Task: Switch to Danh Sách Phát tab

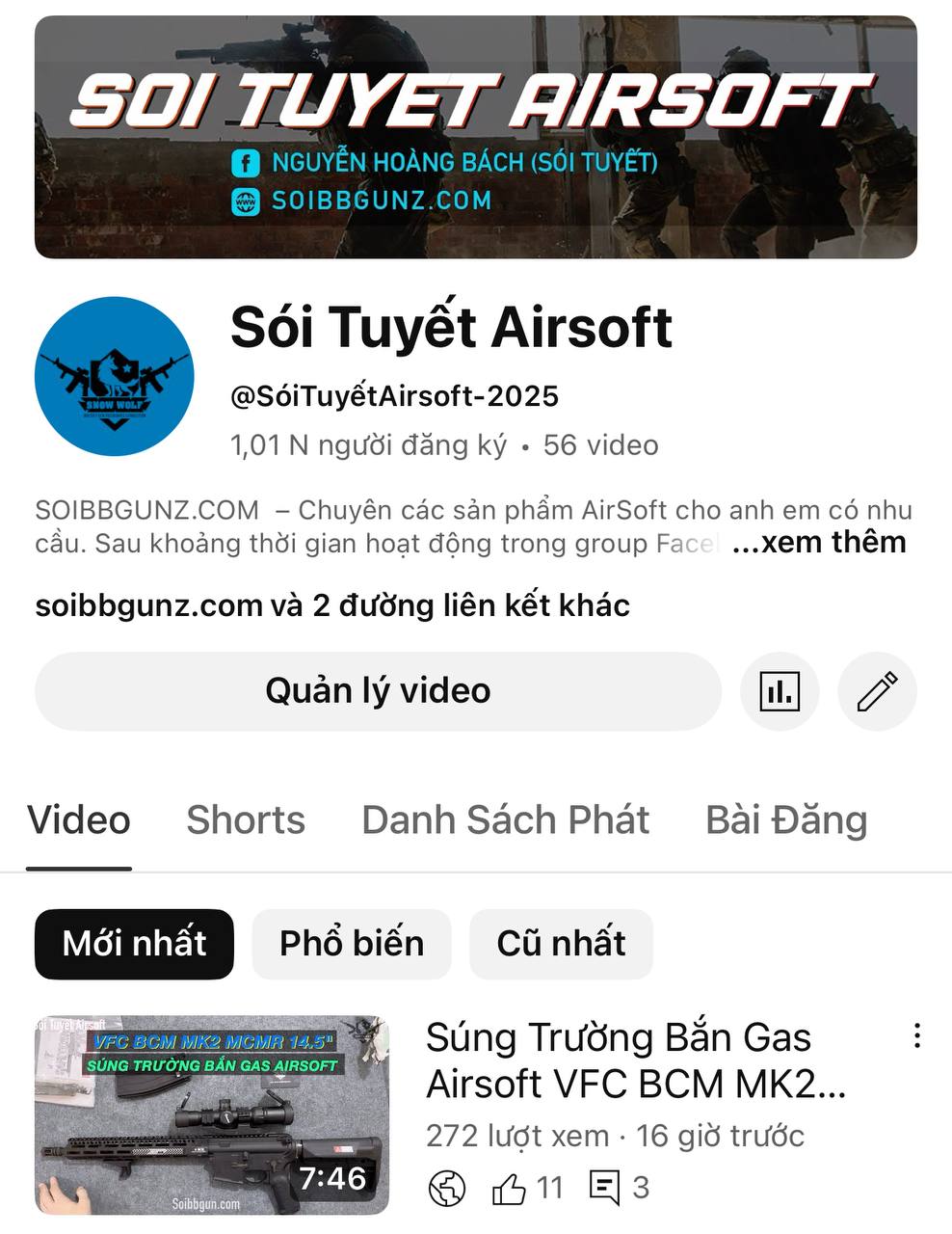Action: 505,820
